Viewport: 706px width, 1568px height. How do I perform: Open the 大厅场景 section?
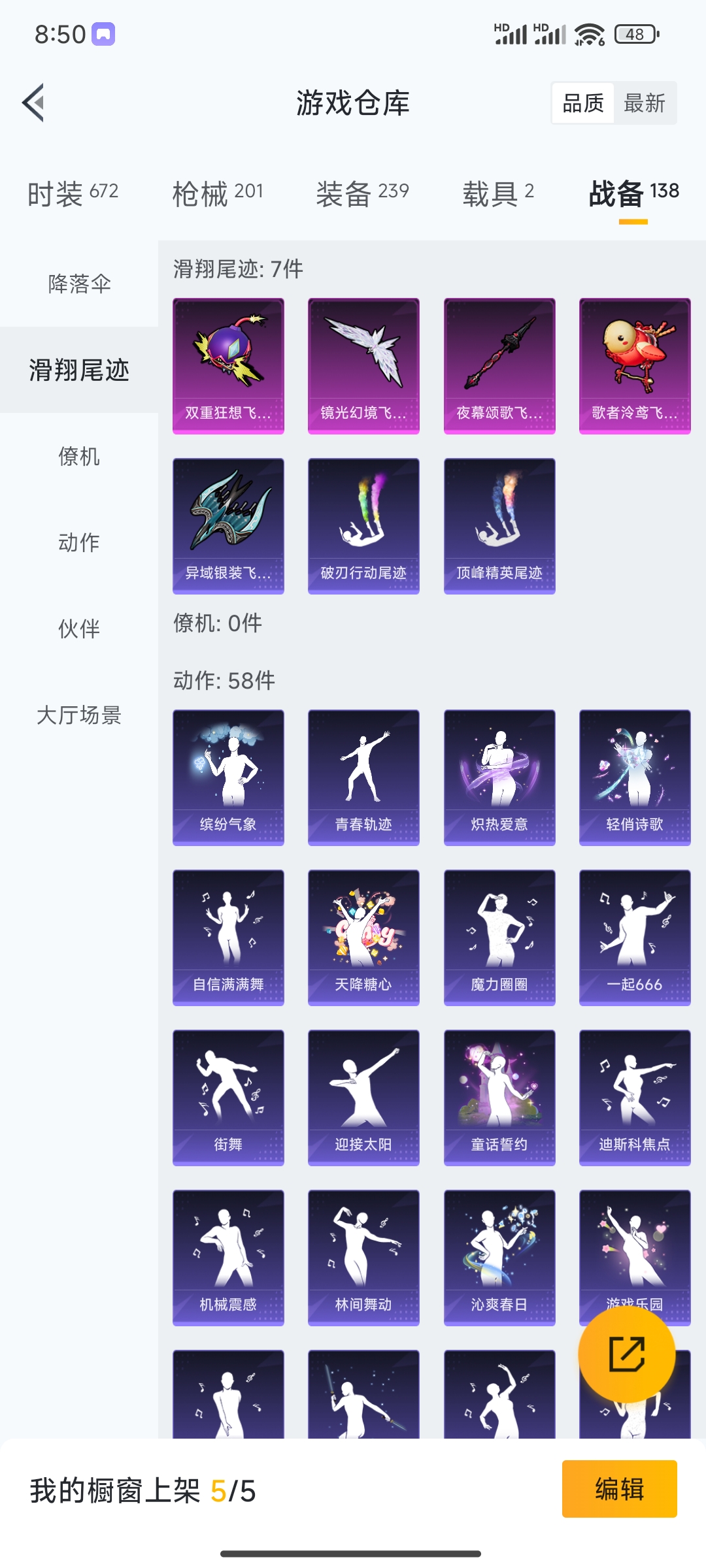click(78, 716)
